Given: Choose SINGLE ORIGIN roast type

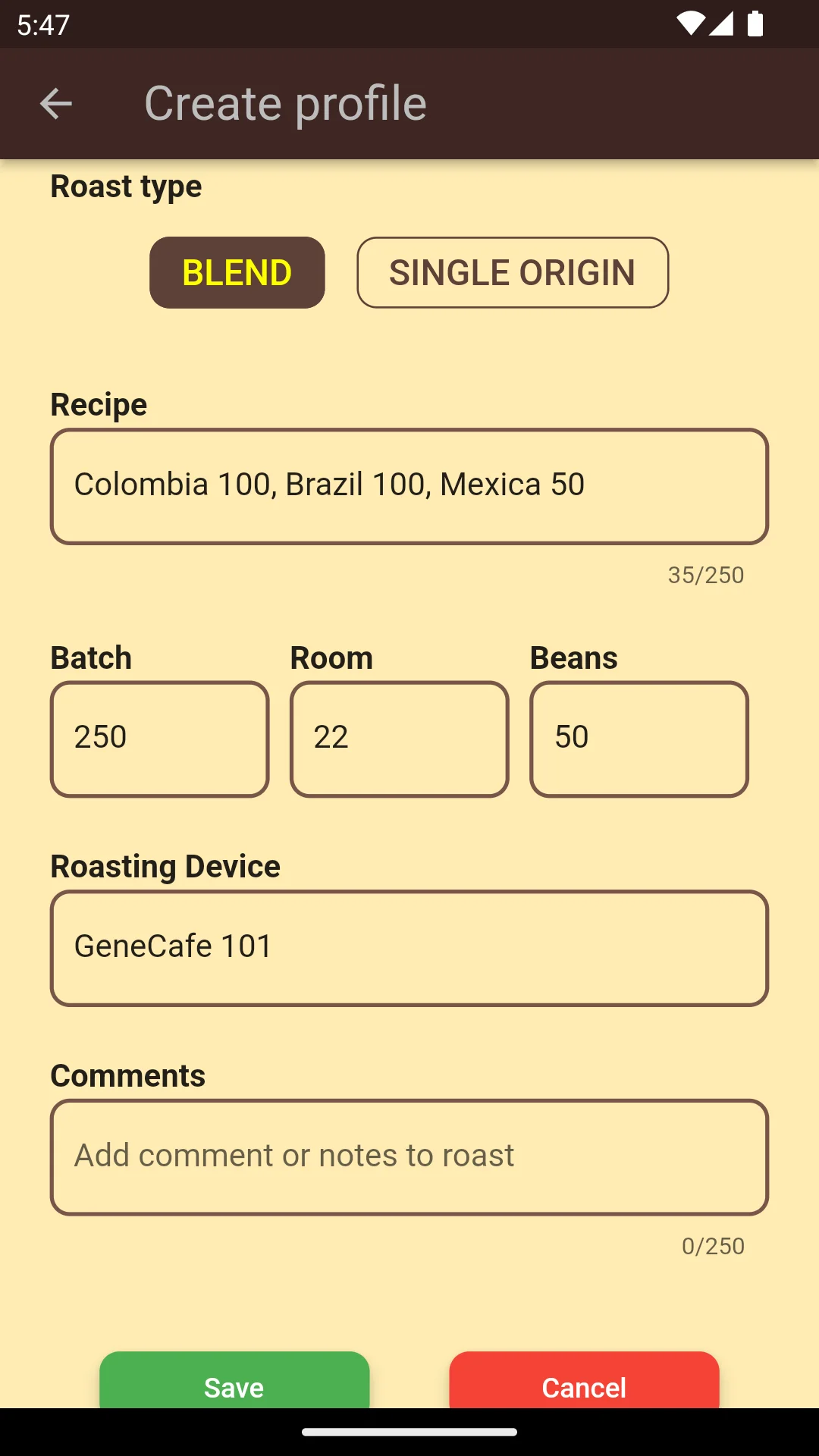Looking at the screenshot, I should [513, 273].
